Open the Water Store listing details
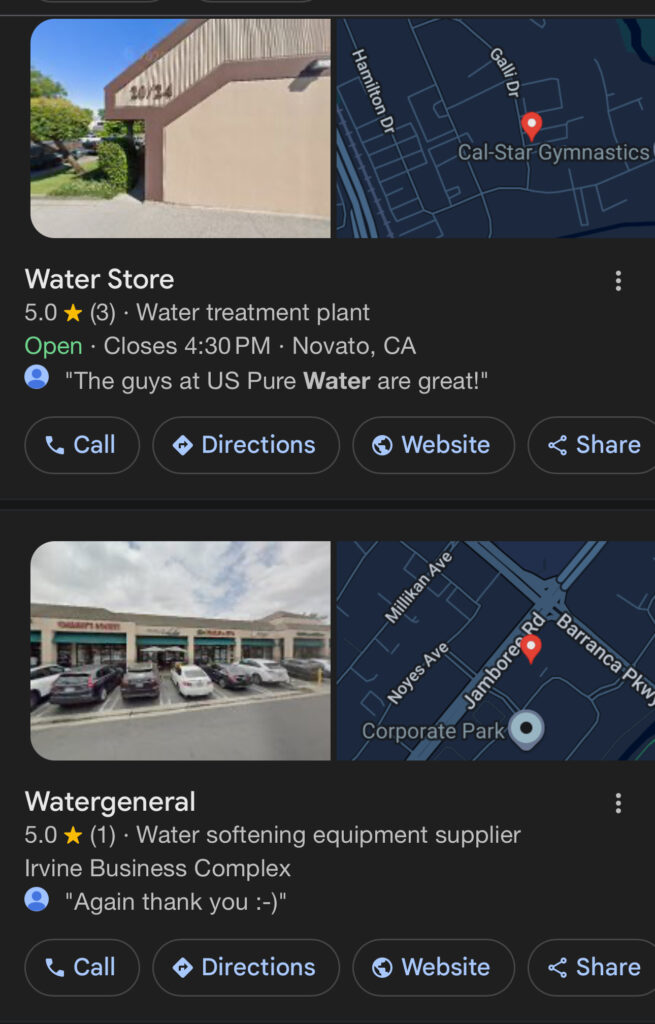655x1024 pixels. point(99,279)
